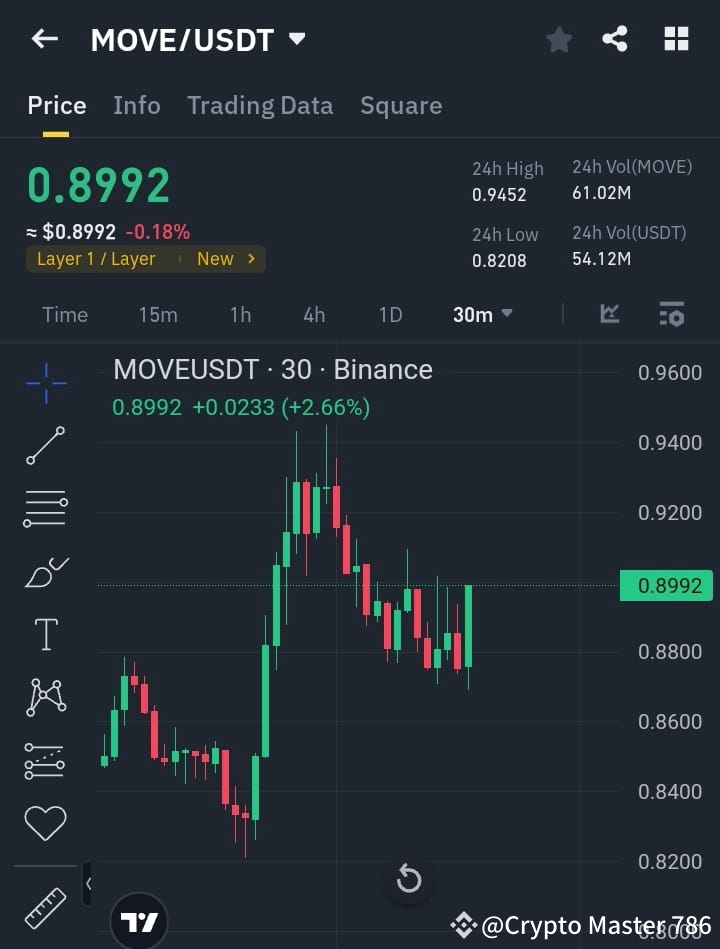720x949 pixels.
Task: Tap the reload chart button
Action: (x=409, y=878)
